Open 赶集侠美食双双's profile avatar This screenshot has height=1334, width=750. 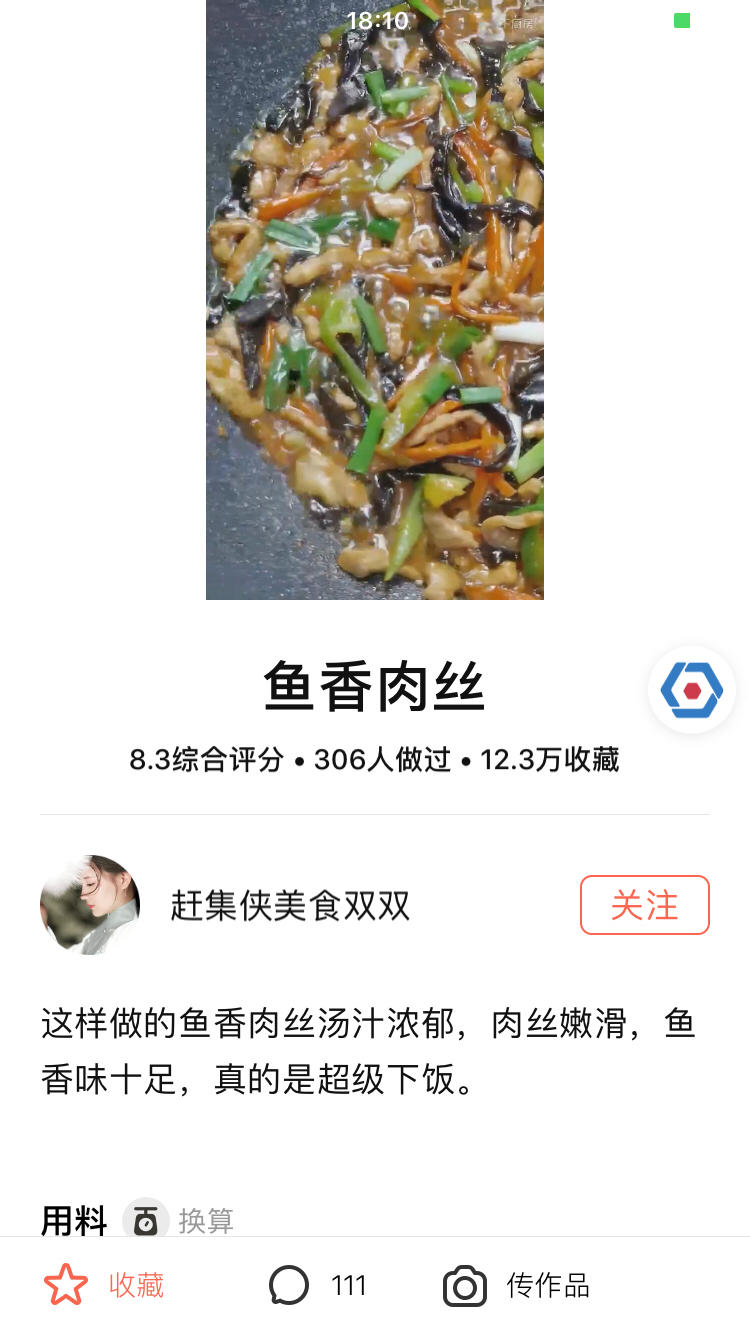(90, 905)
